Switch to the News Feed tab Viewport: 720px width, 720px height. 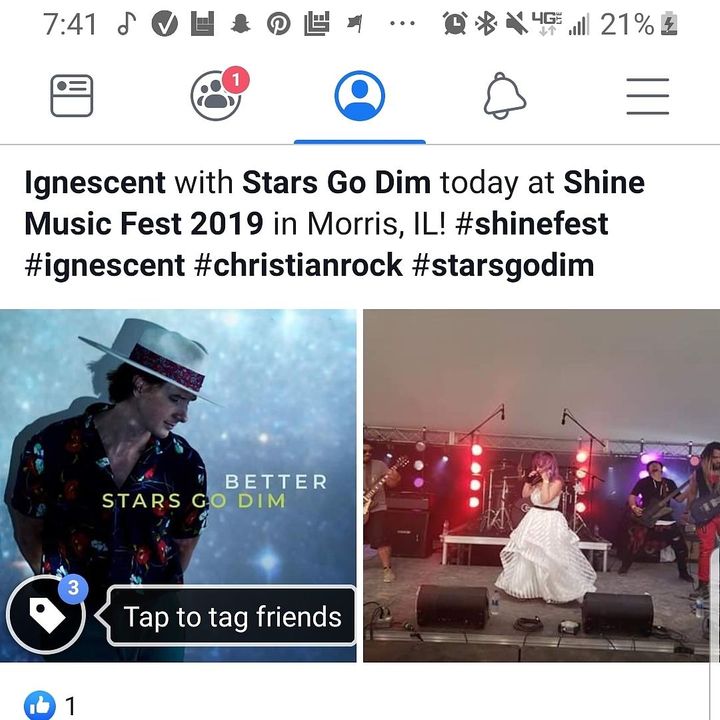(72, 97)
